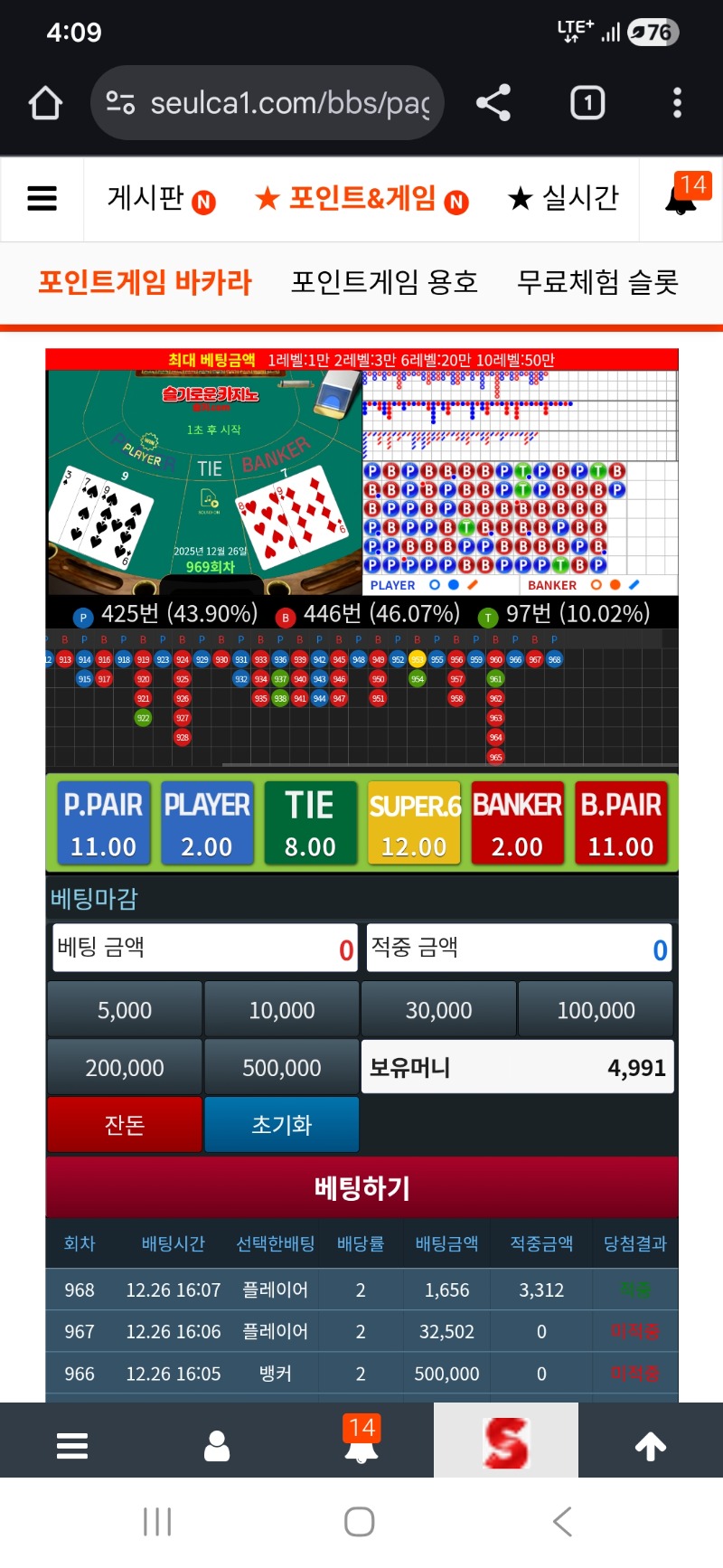
Task: Add the 5,000 bet amount
Action: coord(125,1010)
